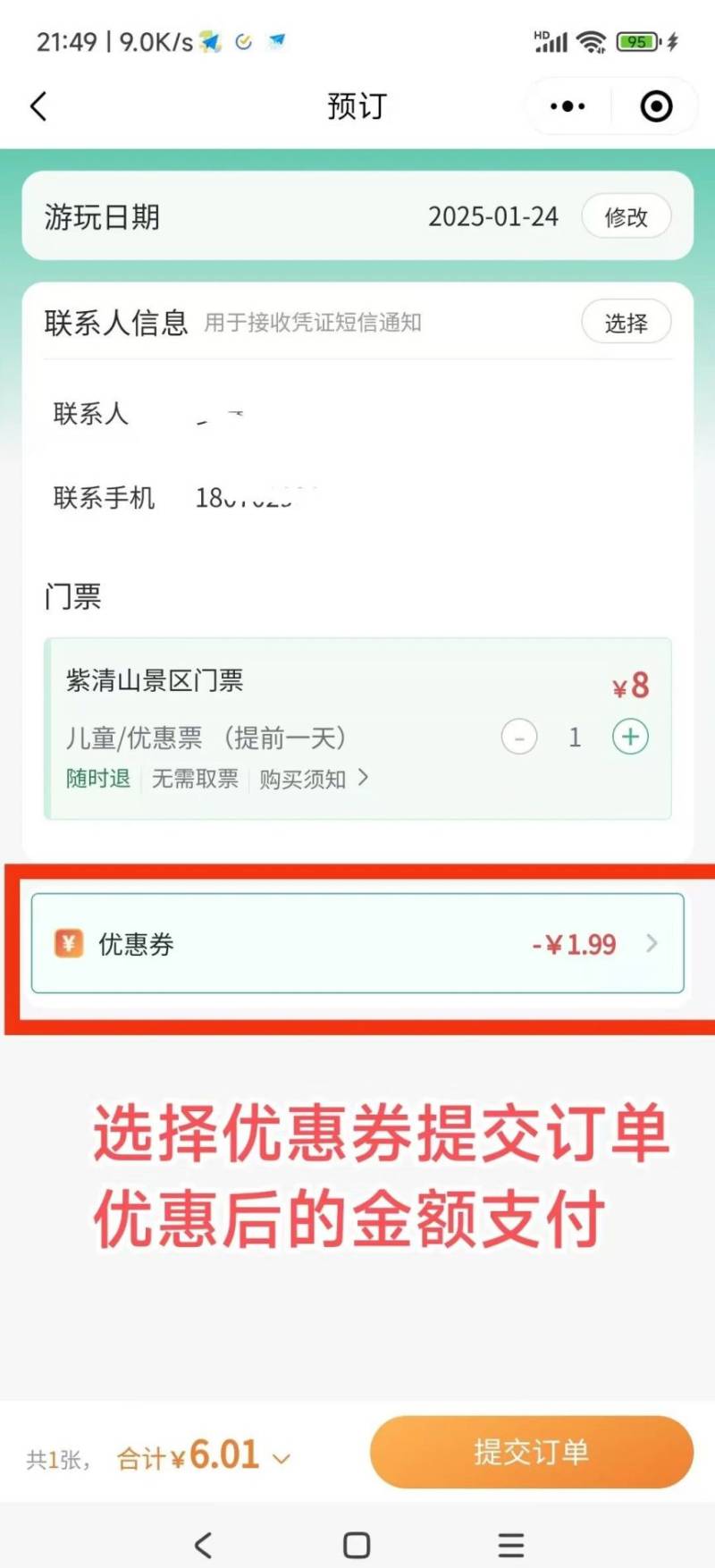The width and height of the screenshot is (715, 1568).
Task: Go to the system home screen
Action: pos(357,1545)
